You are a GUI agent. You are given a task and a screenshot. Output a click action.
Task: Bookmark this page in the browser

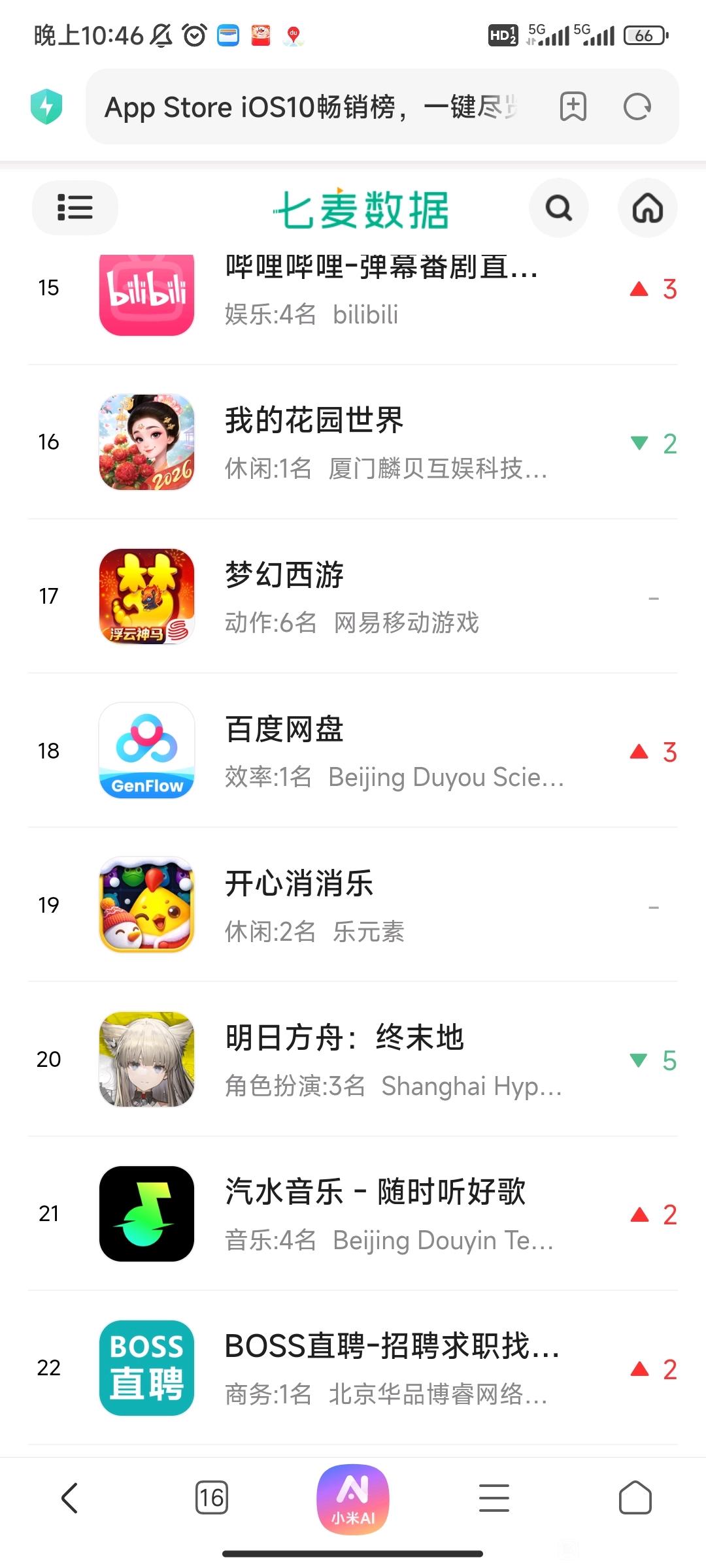573,106
